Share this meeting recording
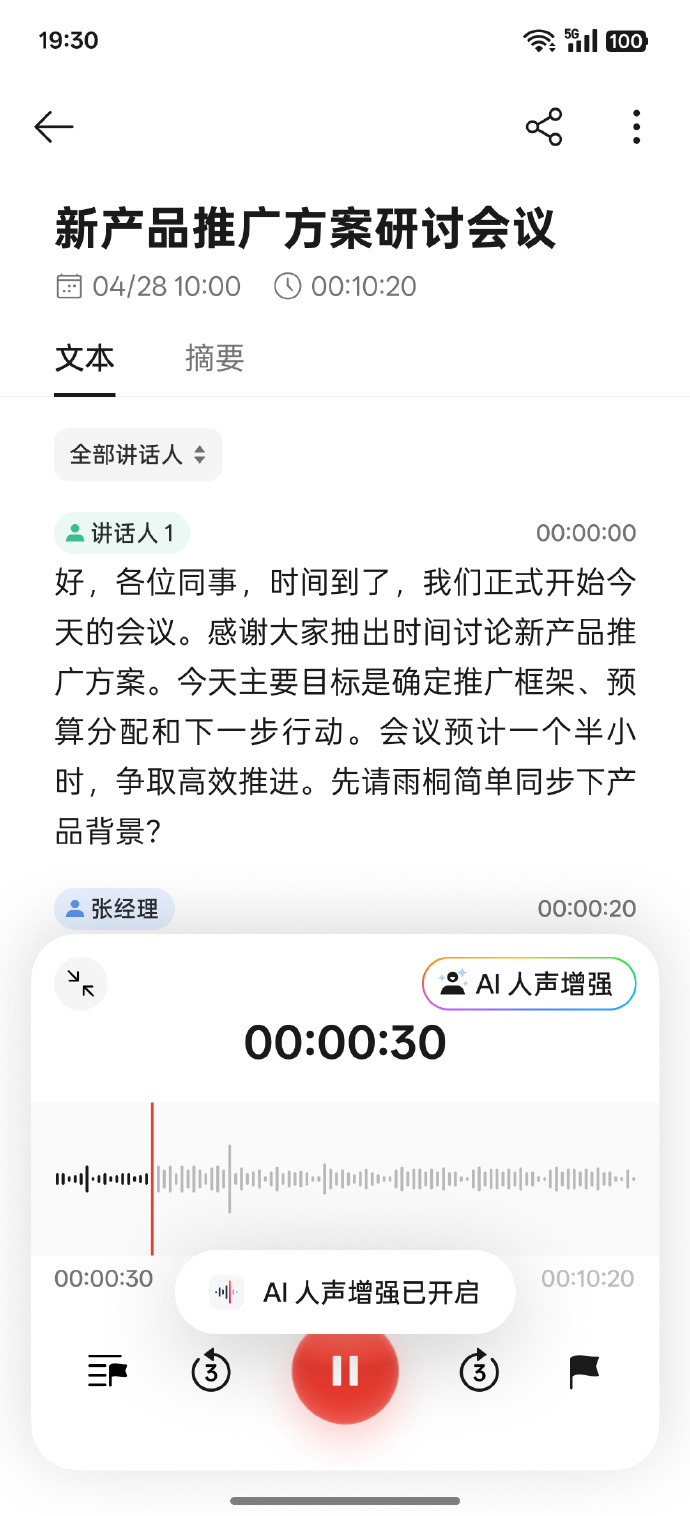Image resolution: width=690 pixels, height=1516 pixels. coord(544,127)
